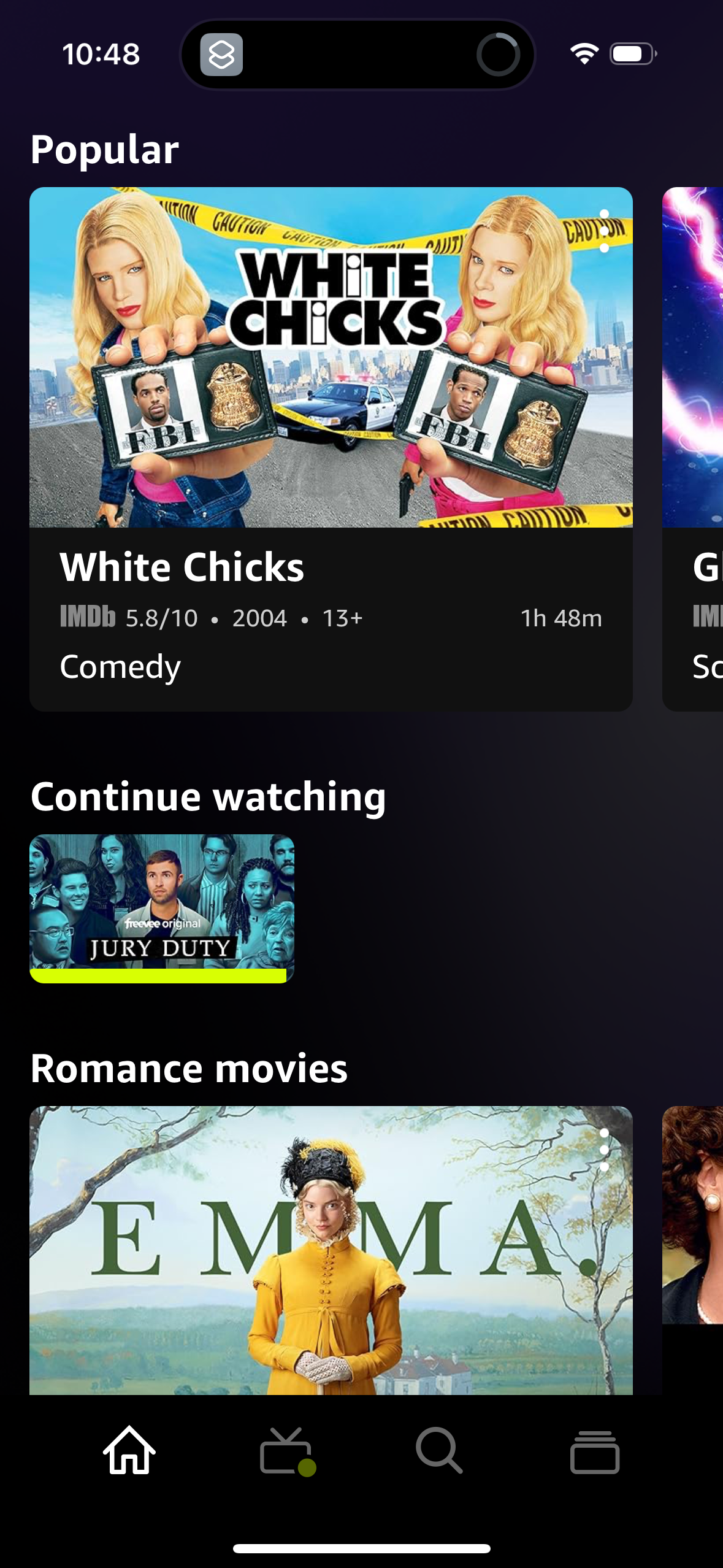
Task: Resume watching Jury Duty
Action: (x=162, y=908)
